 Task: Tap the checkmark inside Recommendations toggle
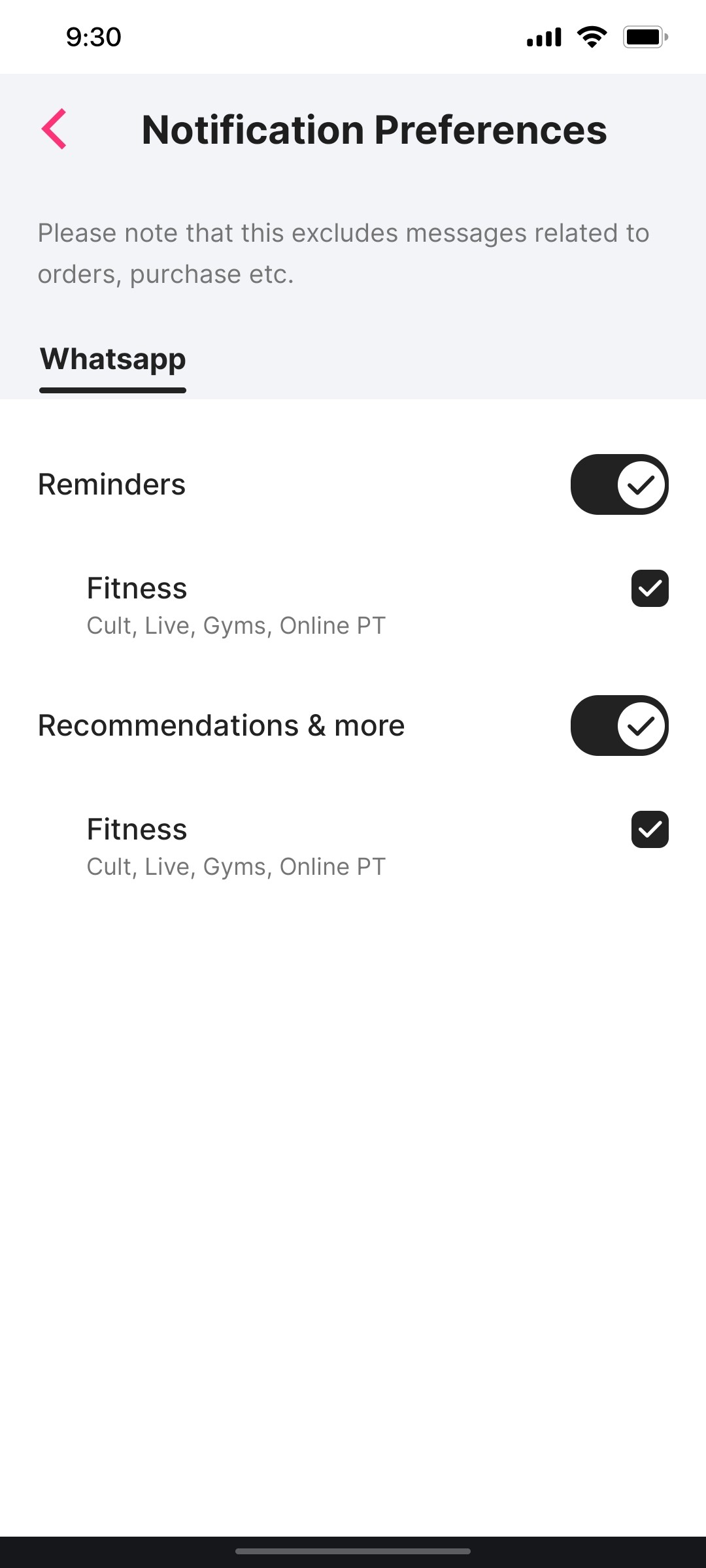pos(641,725)
